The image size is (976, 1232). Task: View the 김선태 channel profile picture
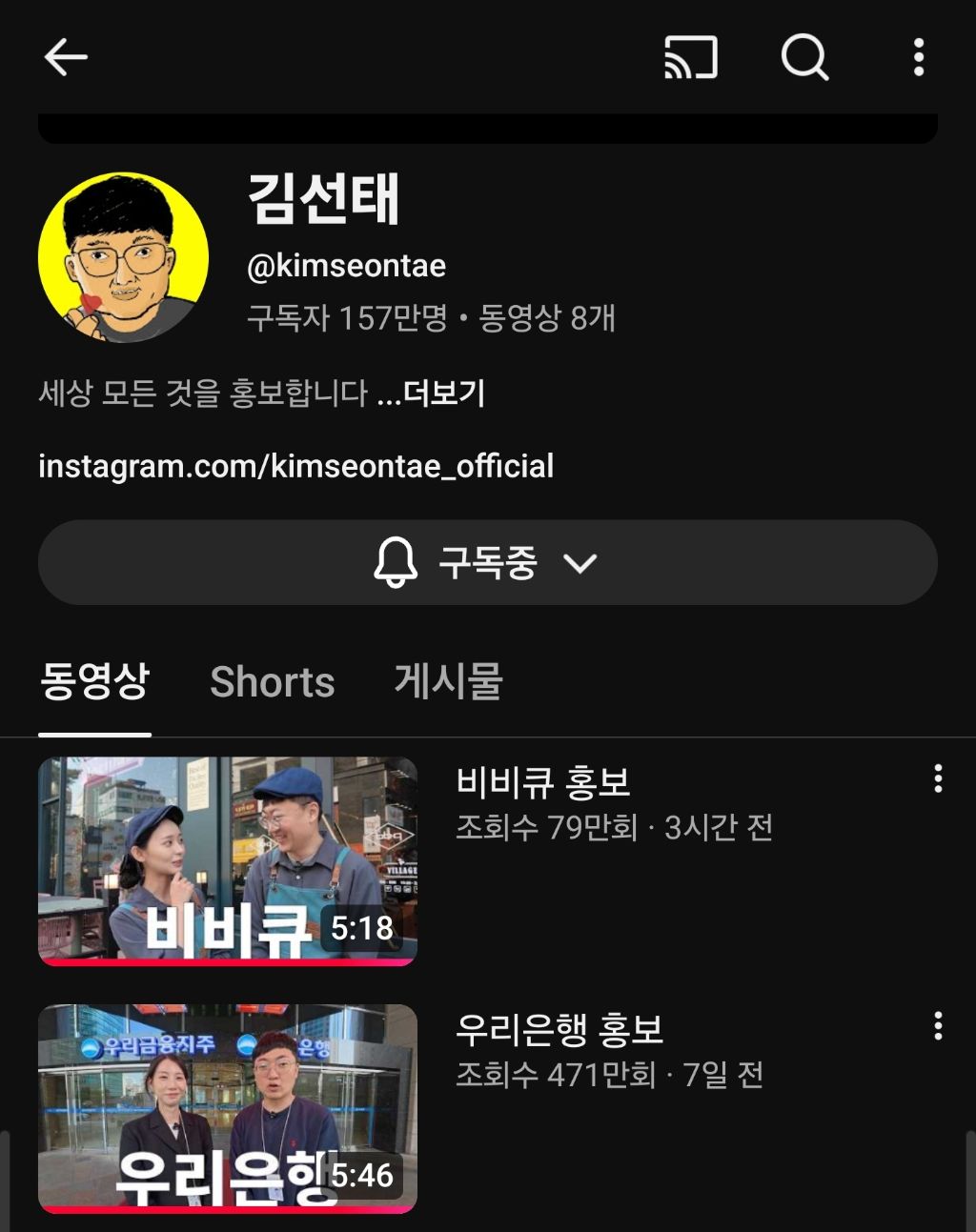(123, 257)
